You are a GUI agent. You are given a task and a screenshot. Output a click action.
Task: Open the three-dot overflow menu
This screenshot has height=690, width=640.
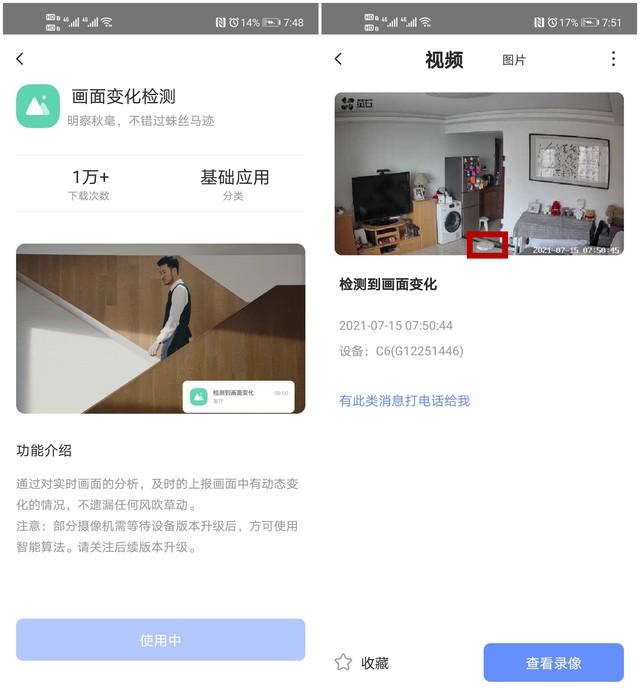pos(613,60)
